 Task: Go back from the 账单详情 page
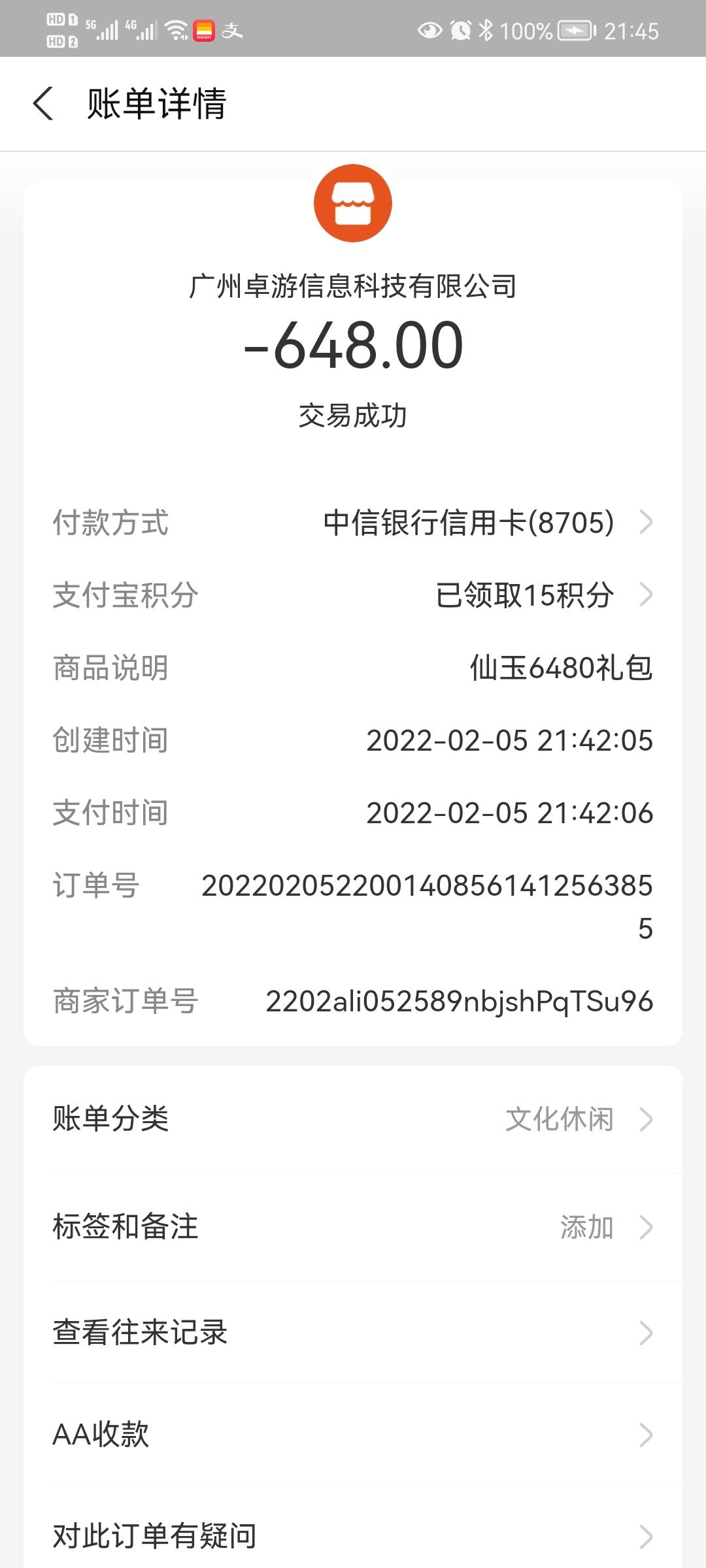click(x=43, y=104)
